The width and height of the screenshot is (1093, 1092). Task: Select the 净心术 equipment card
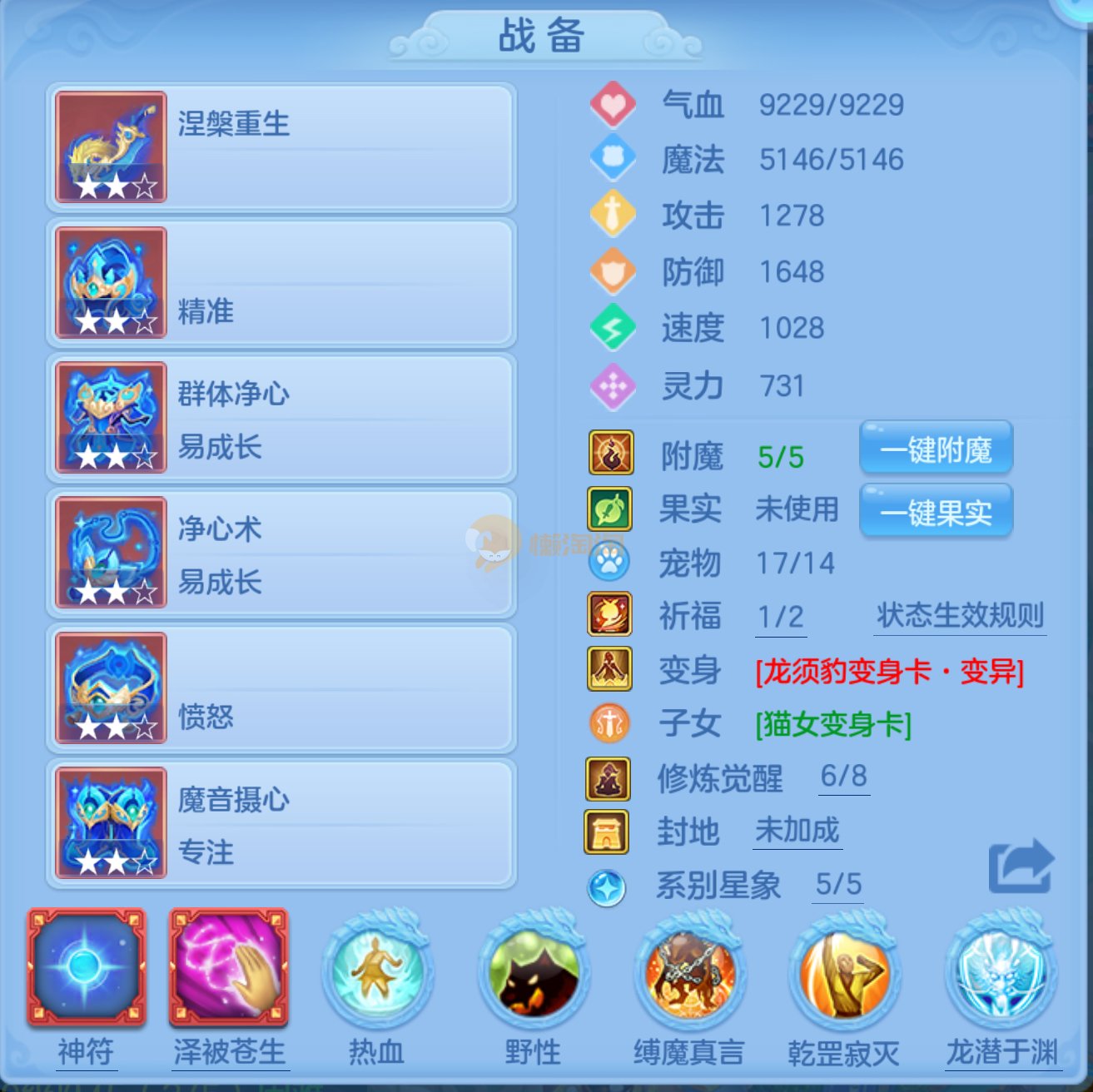(x=281, y=553)
